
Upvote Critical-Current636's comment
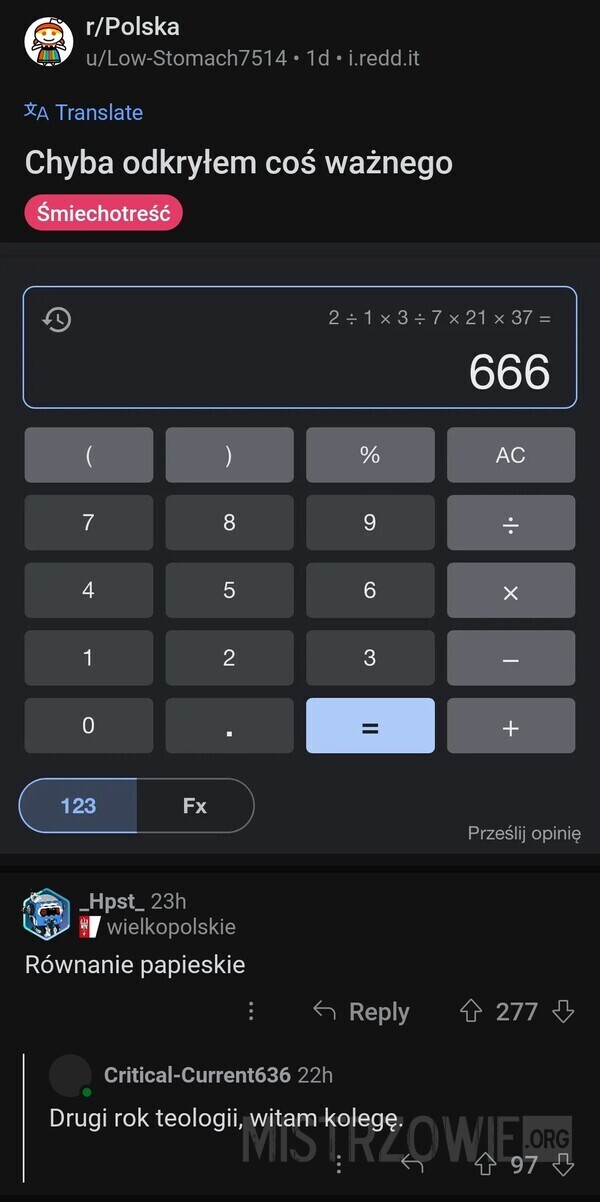pos(486,1164)
